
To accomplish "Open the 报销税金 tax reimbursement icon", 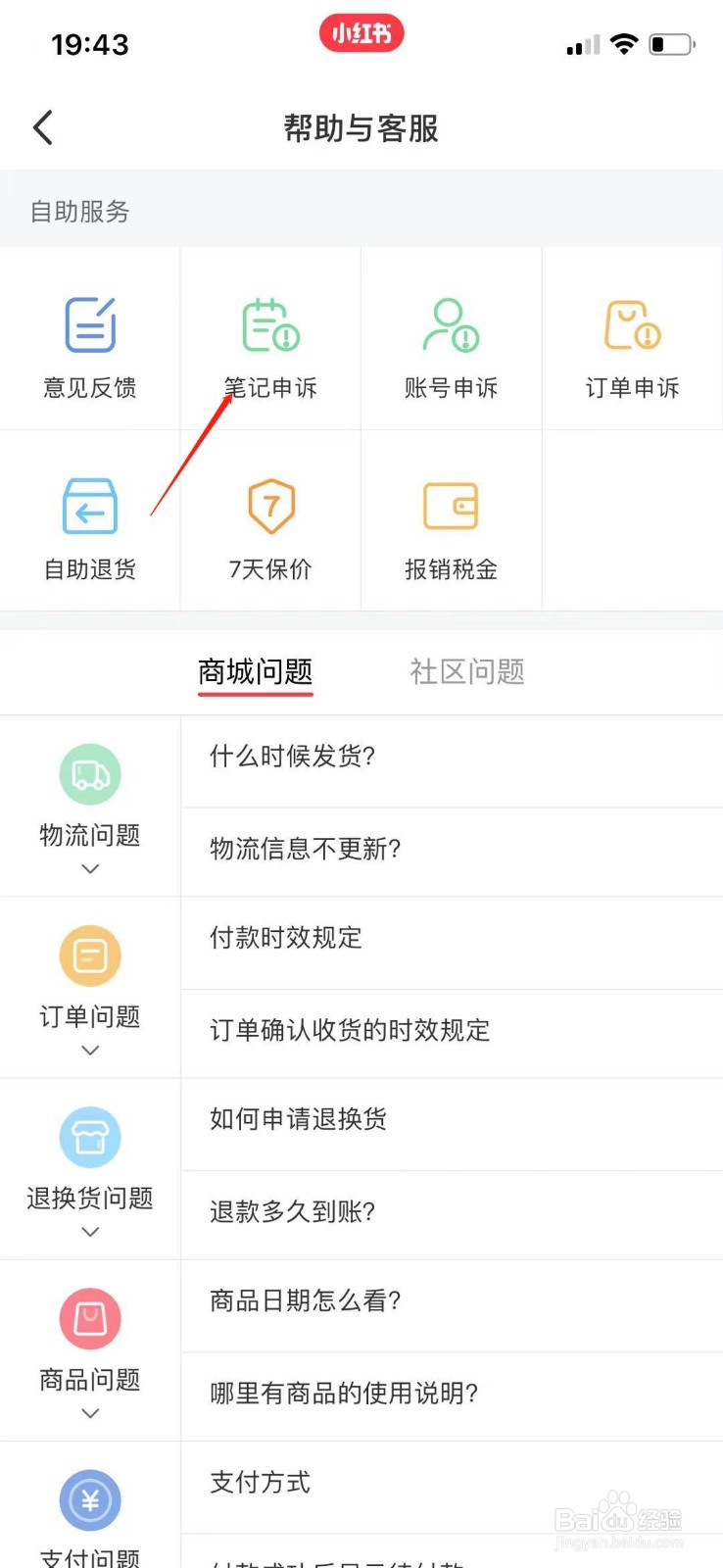I will [x=451, y=507].
